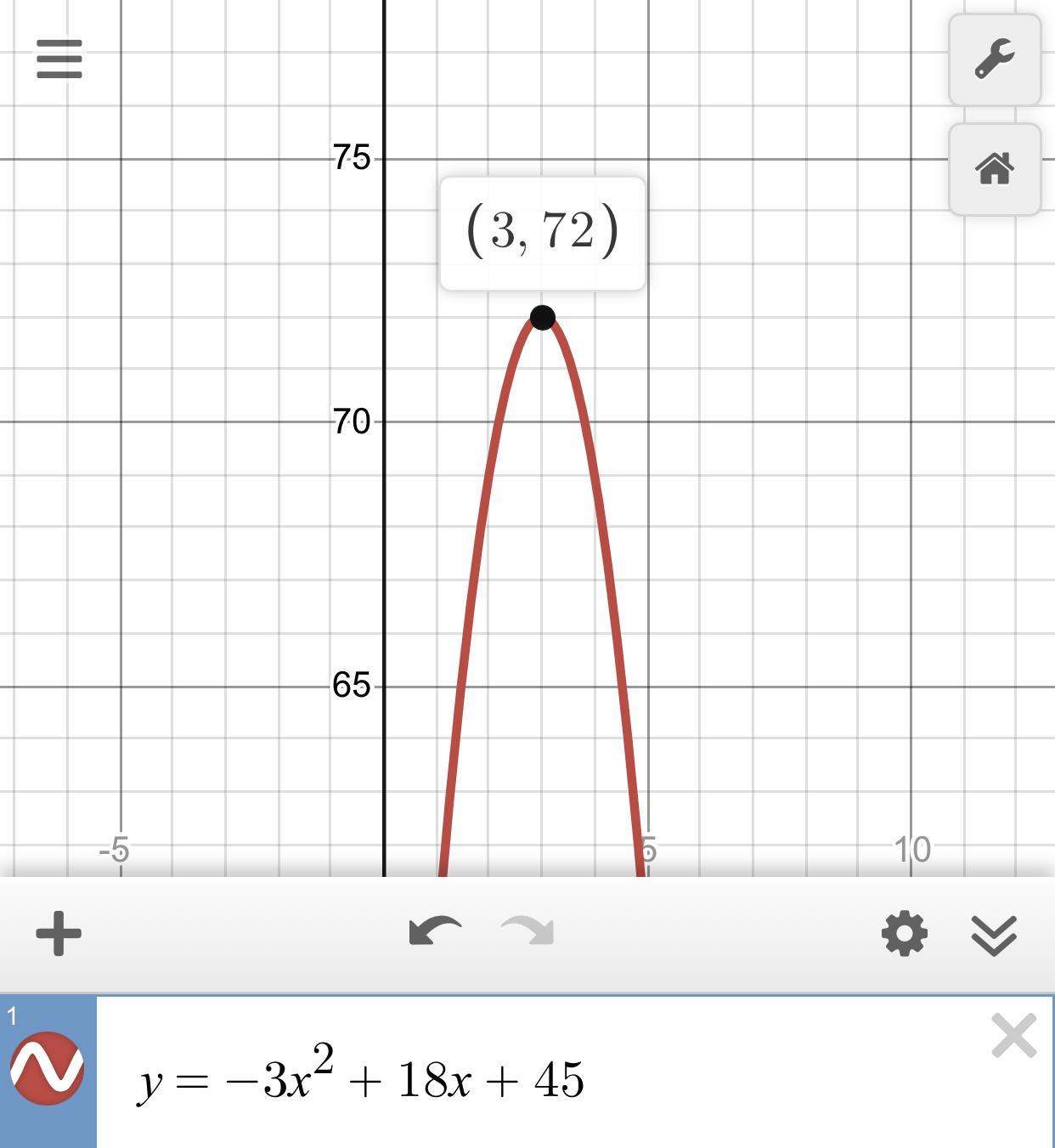
Task: Open graph settings wrench
Action: click(x=995, y=59)
